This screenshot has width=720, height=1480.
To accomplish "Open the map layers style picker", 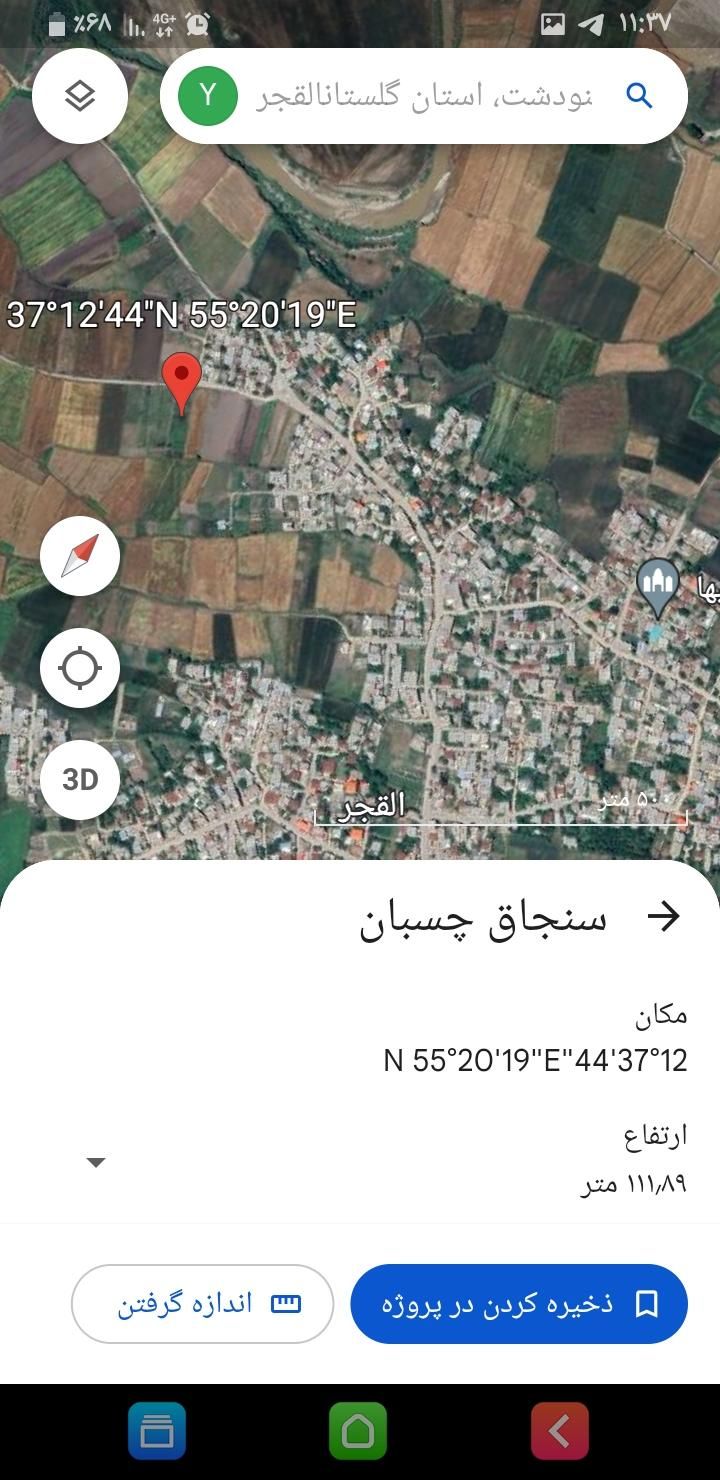I will pos(79,95).
